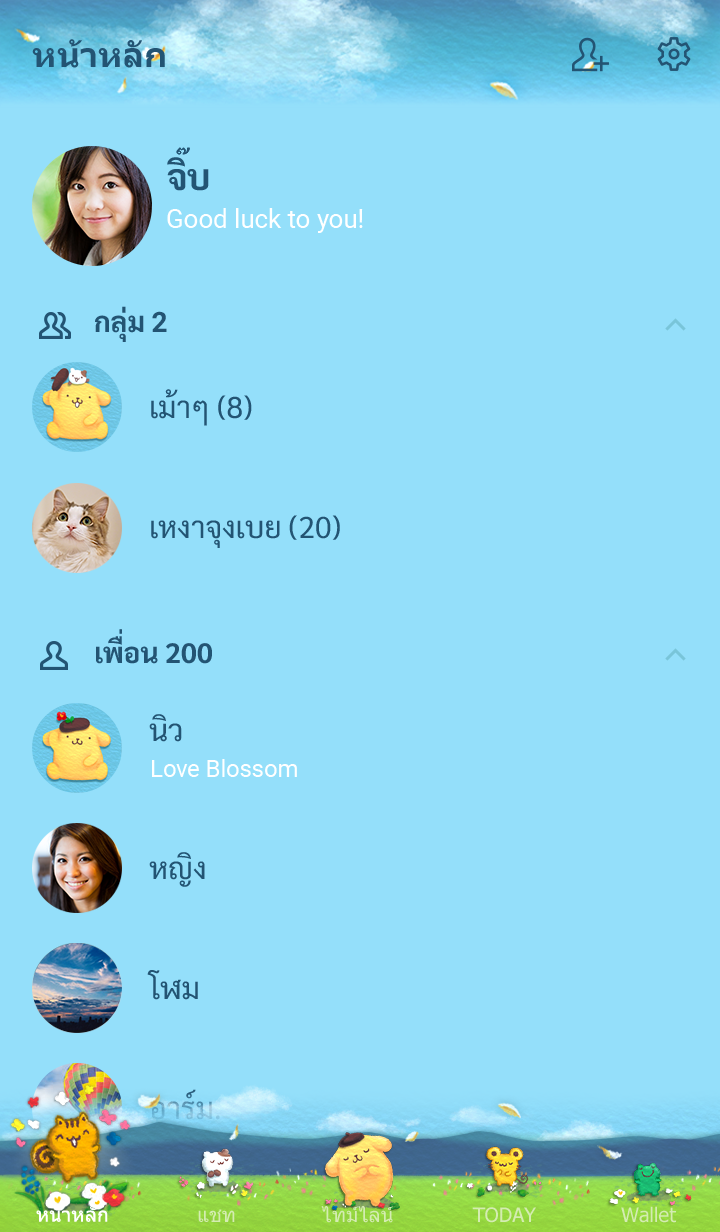Open the add friend icon
This screenshot has height=1232, width=720.
coord(589,55)
